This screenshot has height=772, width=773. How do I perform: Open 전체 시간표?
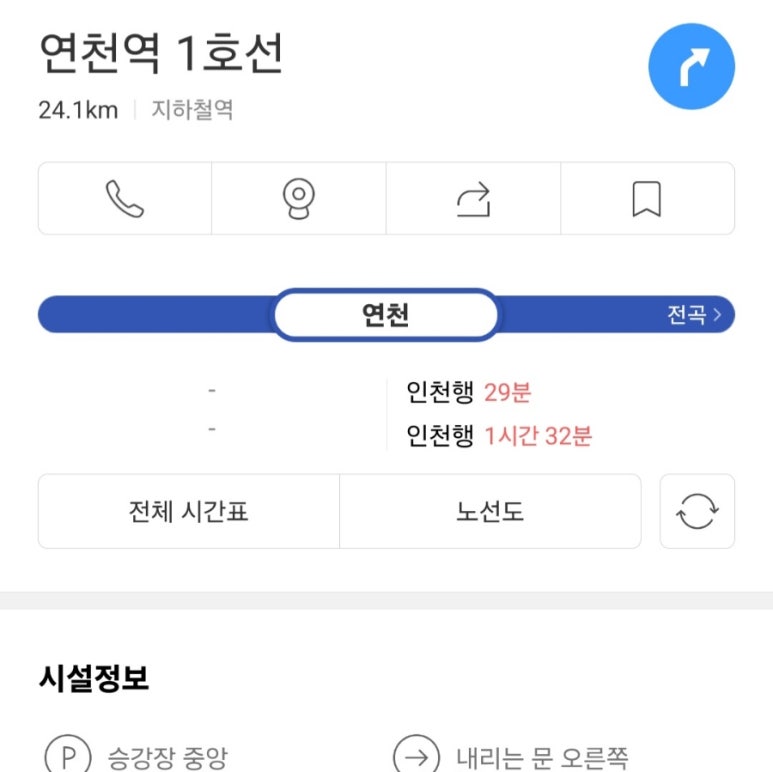coord(189,512)
